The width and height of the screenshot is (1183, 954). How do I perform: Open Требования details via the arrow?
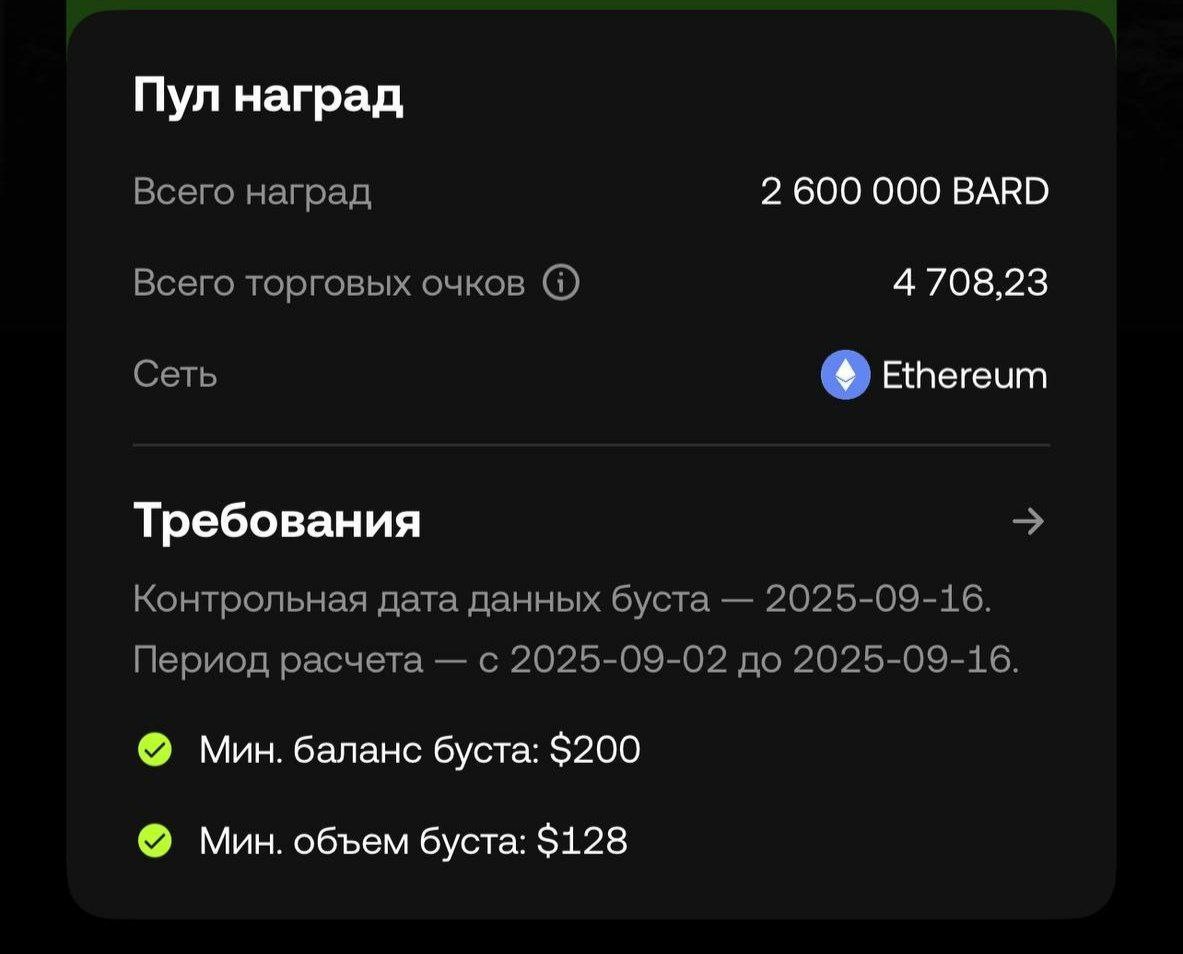click(x=1028, y=521)
